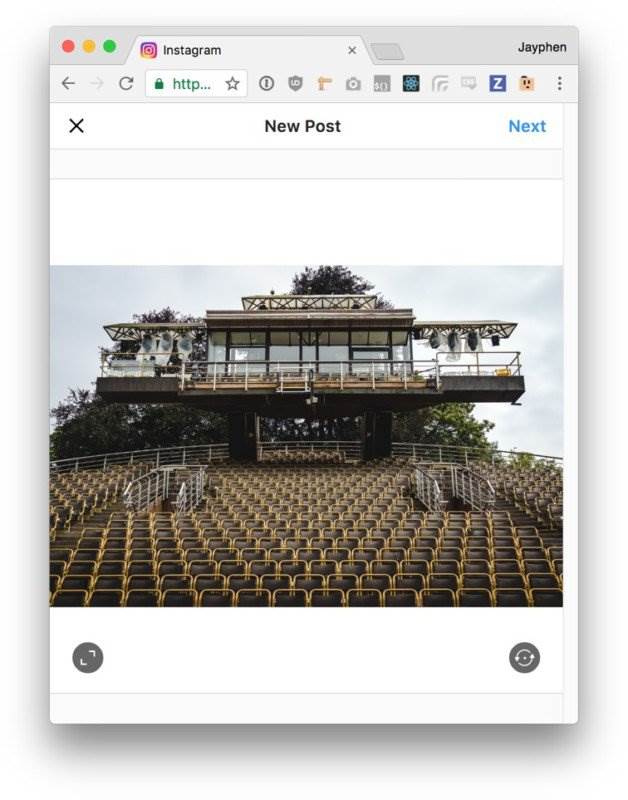Image resolution: width=628 pixels, height=800 pixels.
Task: Open a new browser tab
Action: click(x=386, y=51)
